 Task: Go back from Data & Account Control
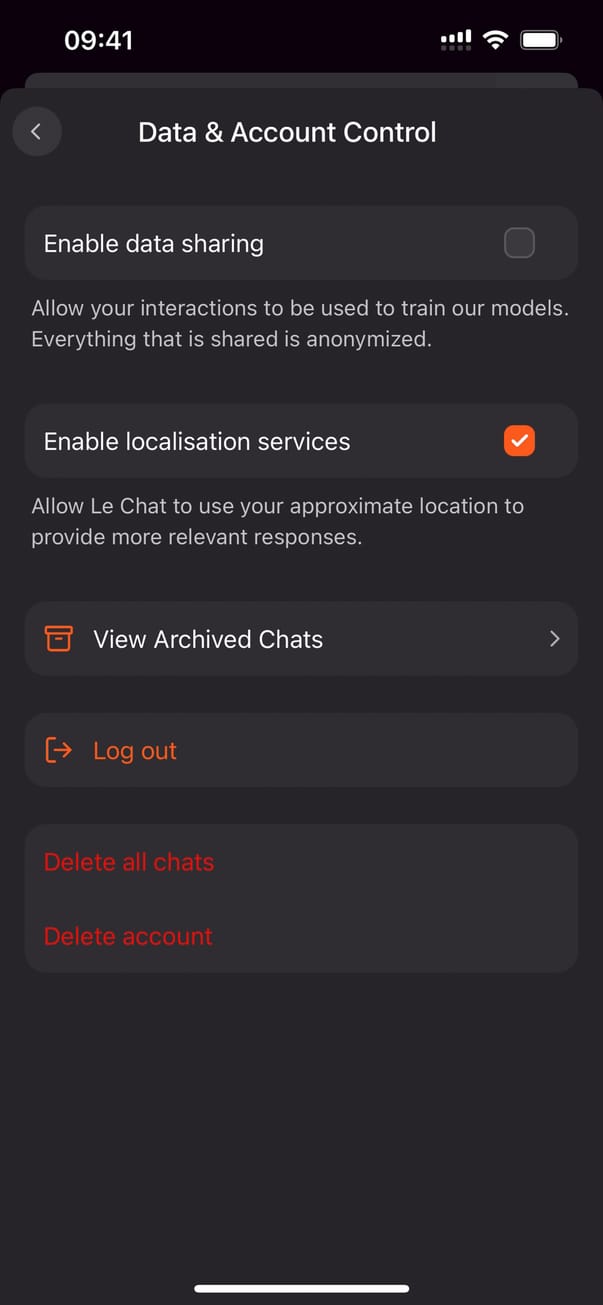coord(37,132)
